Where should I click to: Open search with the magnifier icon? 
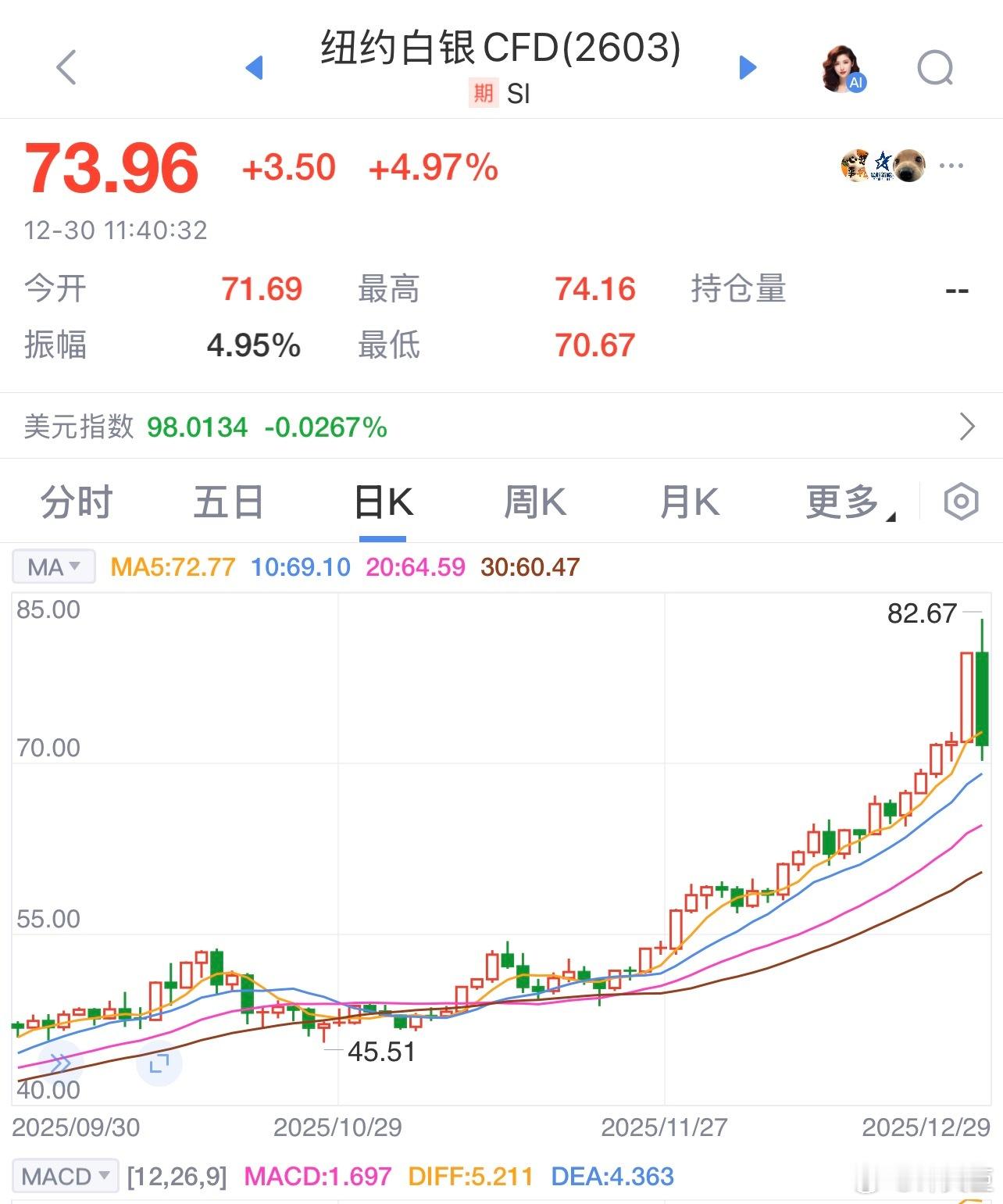point(934,69)
